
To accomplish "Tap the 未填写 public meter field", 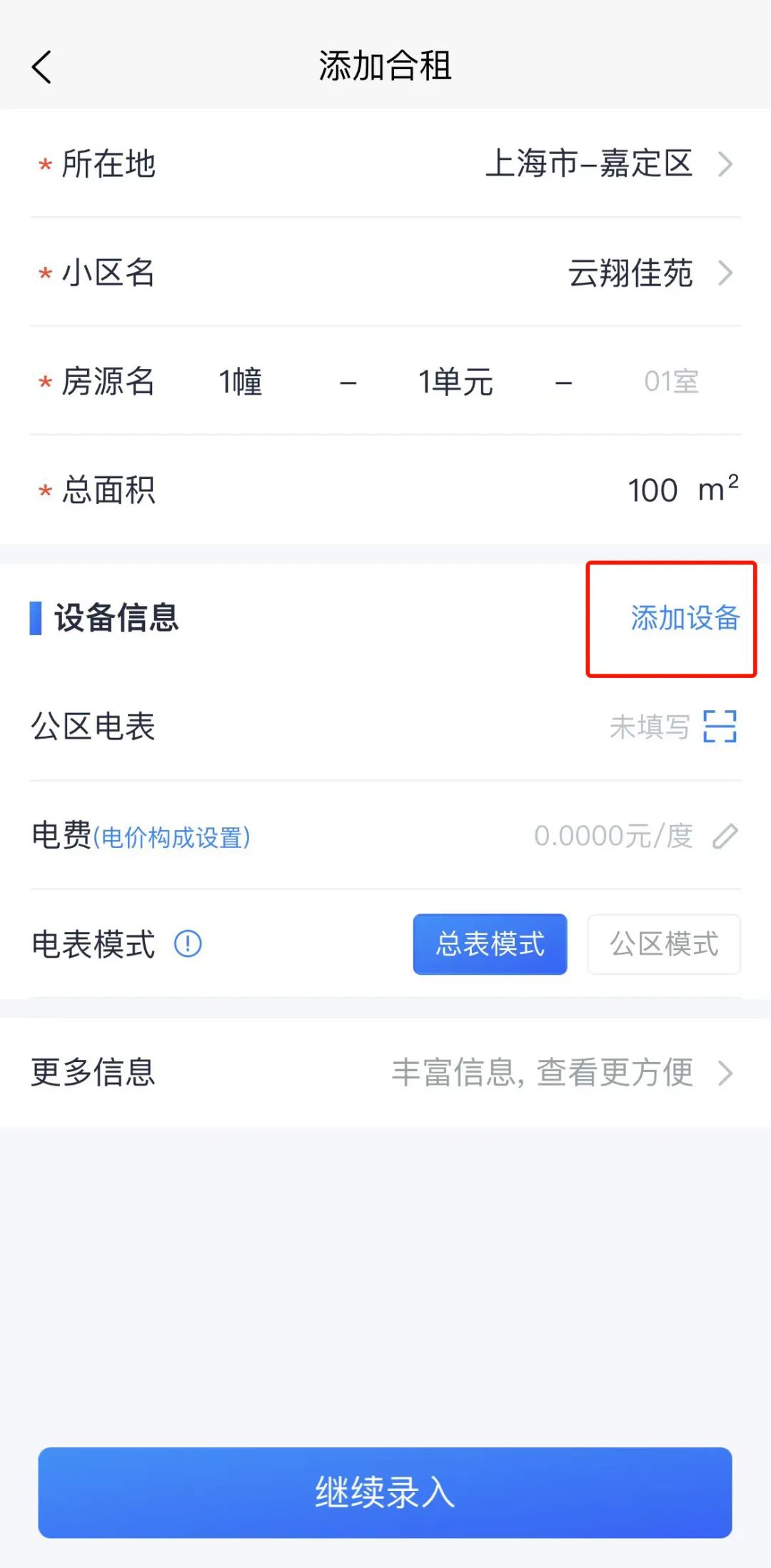I will (x=647, y=727).
